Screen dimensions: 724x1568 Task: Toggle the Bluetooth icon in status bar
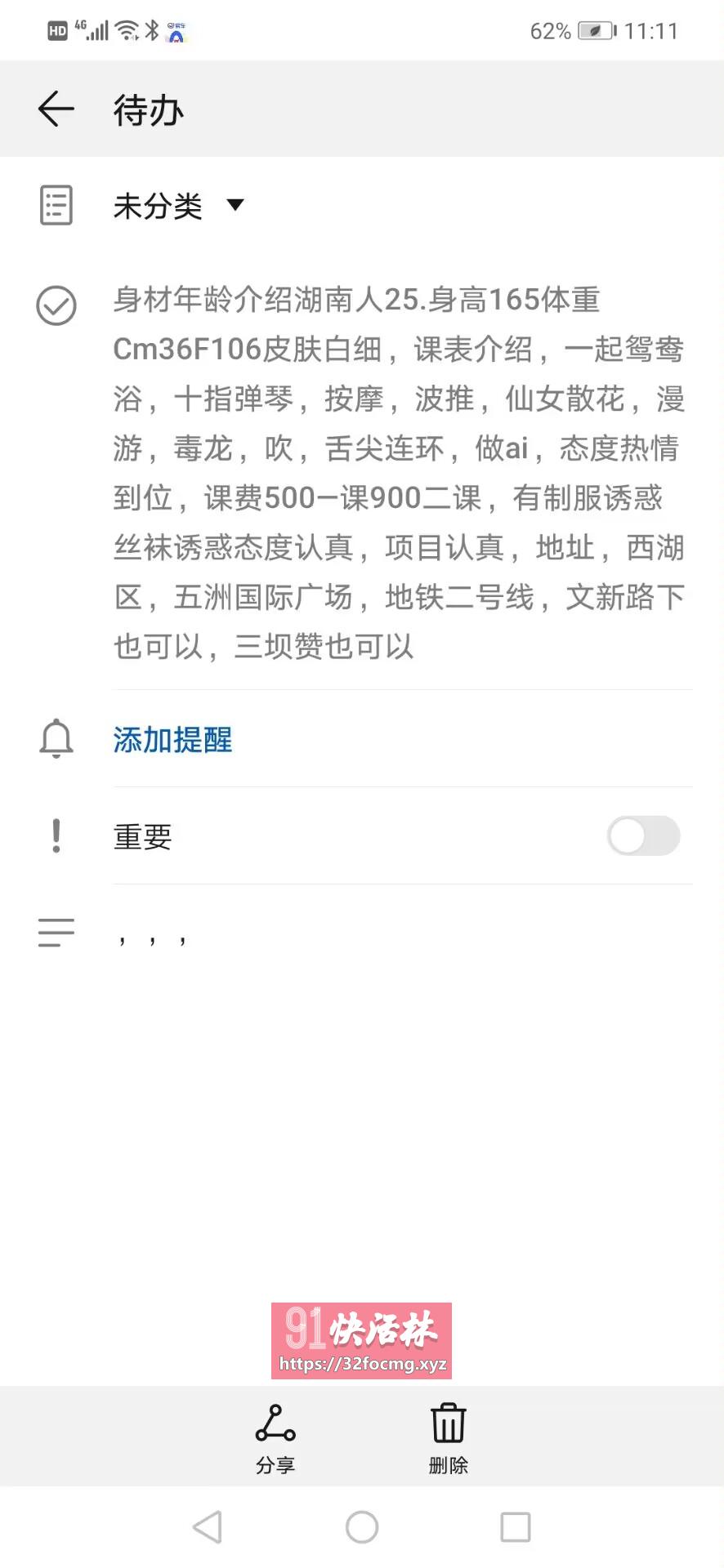(x=150, y=29)
